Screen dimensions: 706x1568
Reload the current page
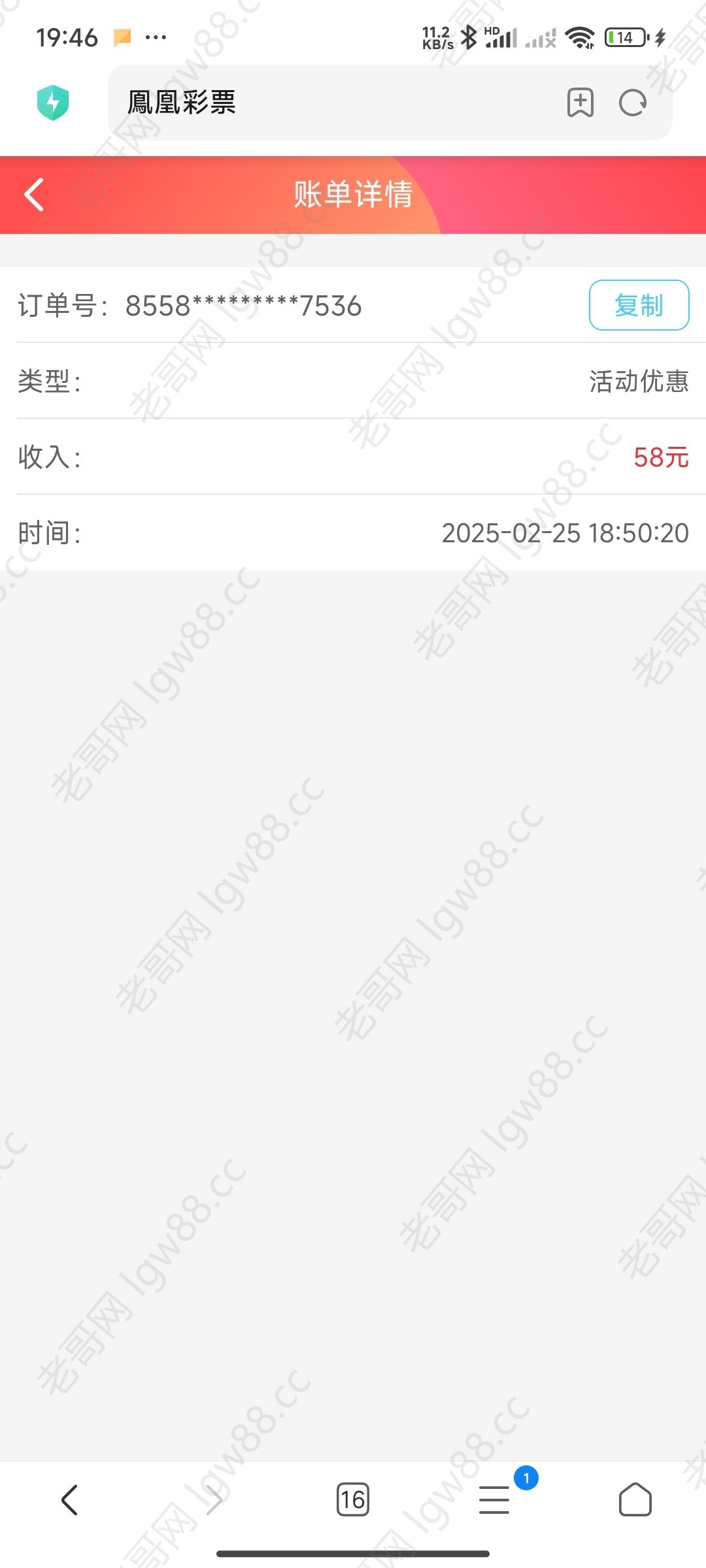pyautogui.click(x=633, y=103)
